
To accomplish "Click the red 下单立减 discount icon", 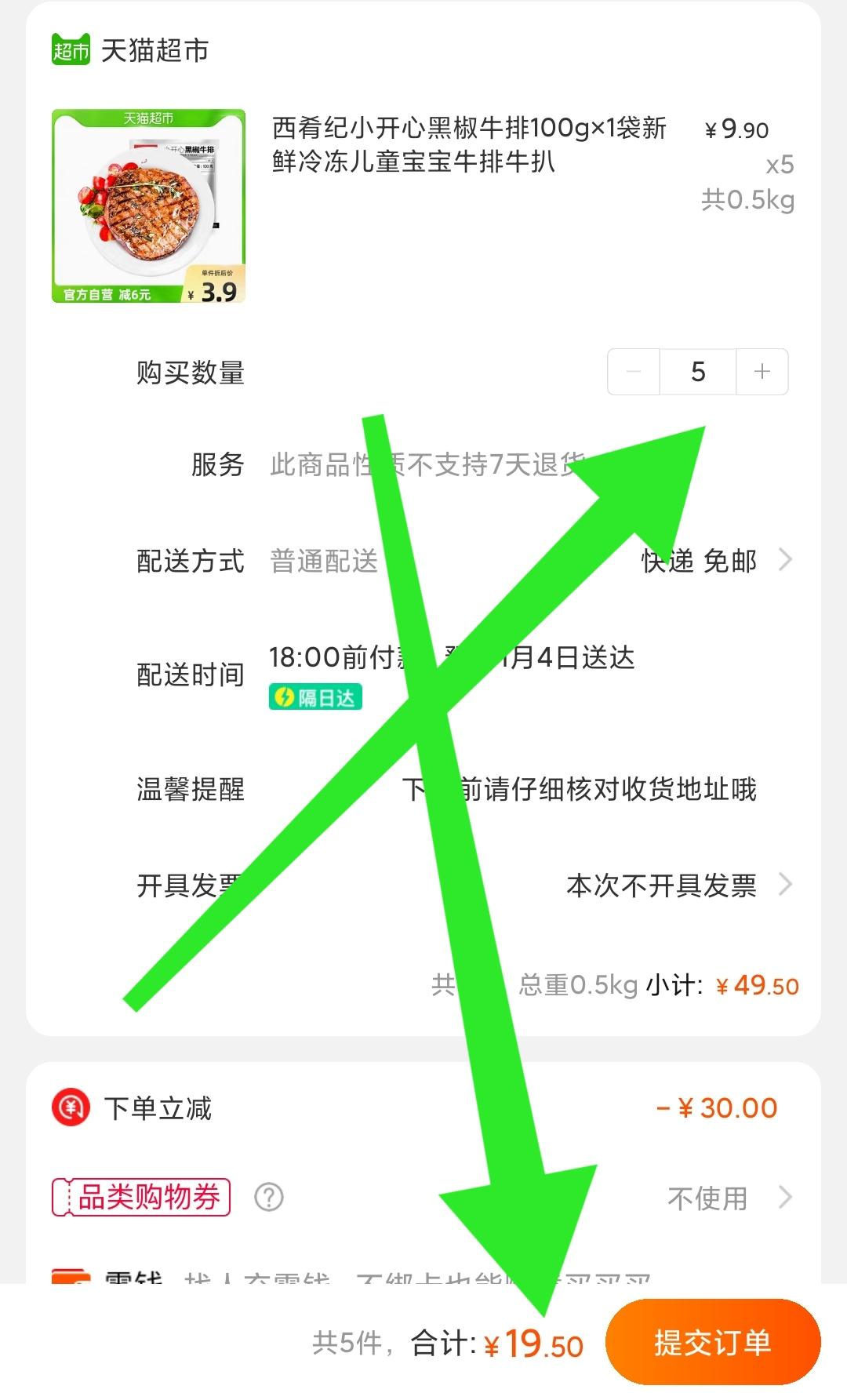I will (x=69, y=1108).
